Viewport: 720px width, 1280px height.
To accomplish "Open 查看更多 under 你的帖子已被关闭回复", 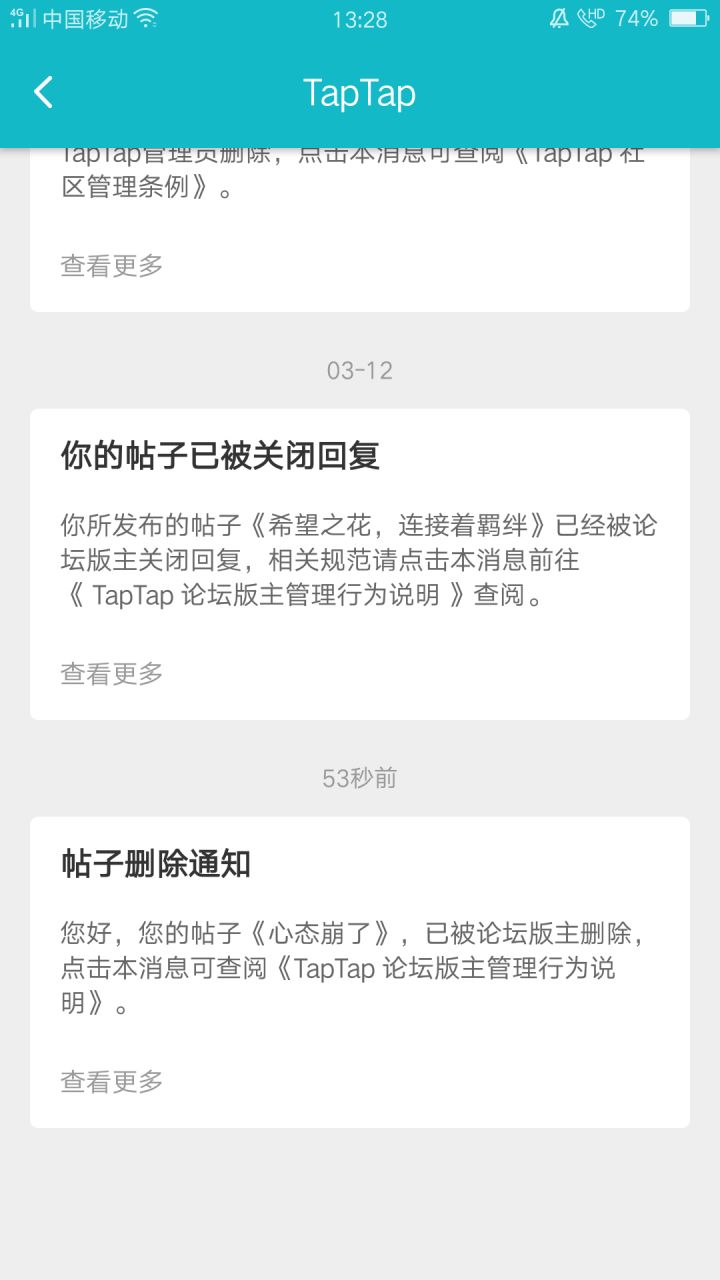I will point(111,674).
